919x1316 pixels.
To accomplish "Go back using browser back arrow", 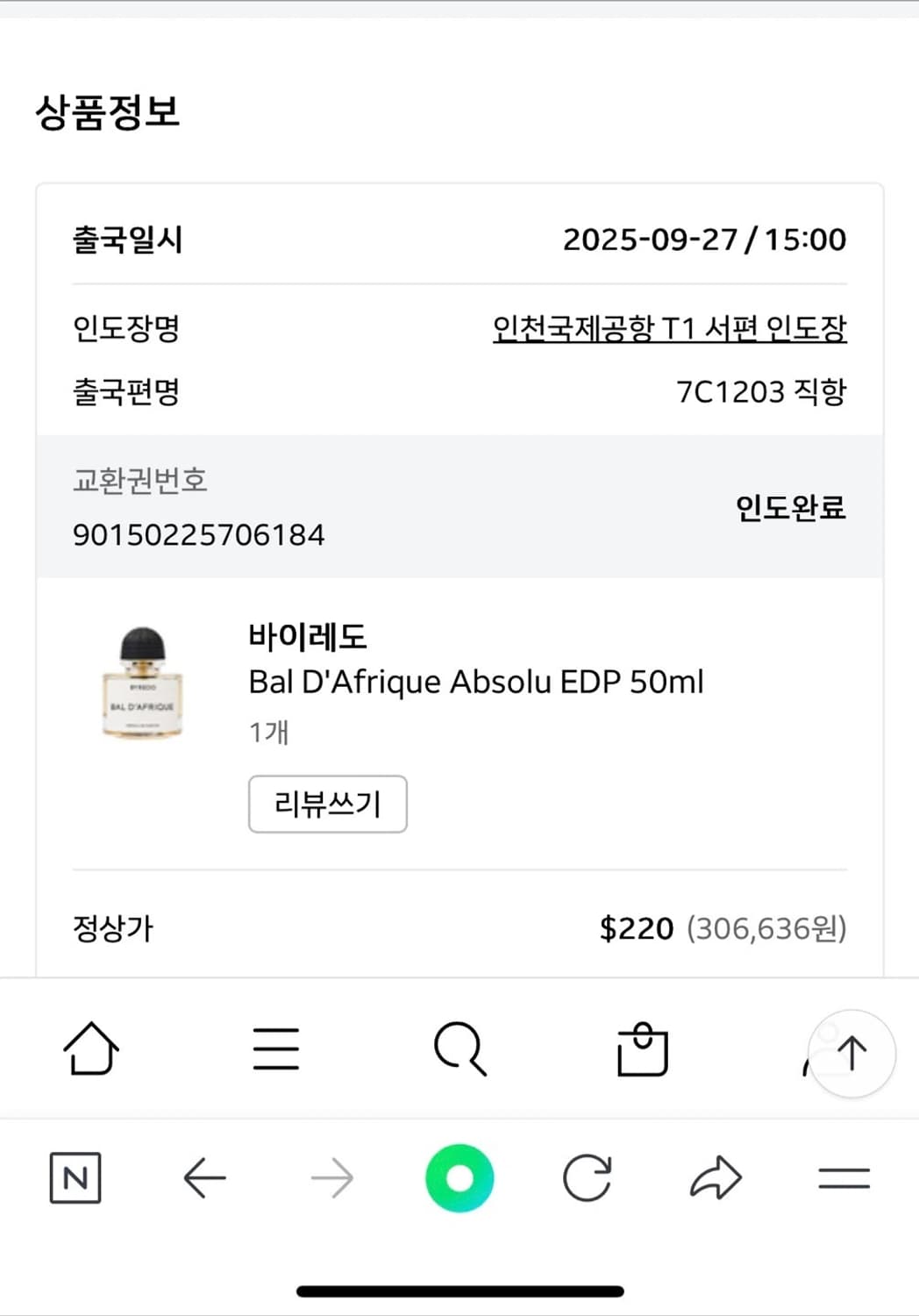I will pos(203,1178).
